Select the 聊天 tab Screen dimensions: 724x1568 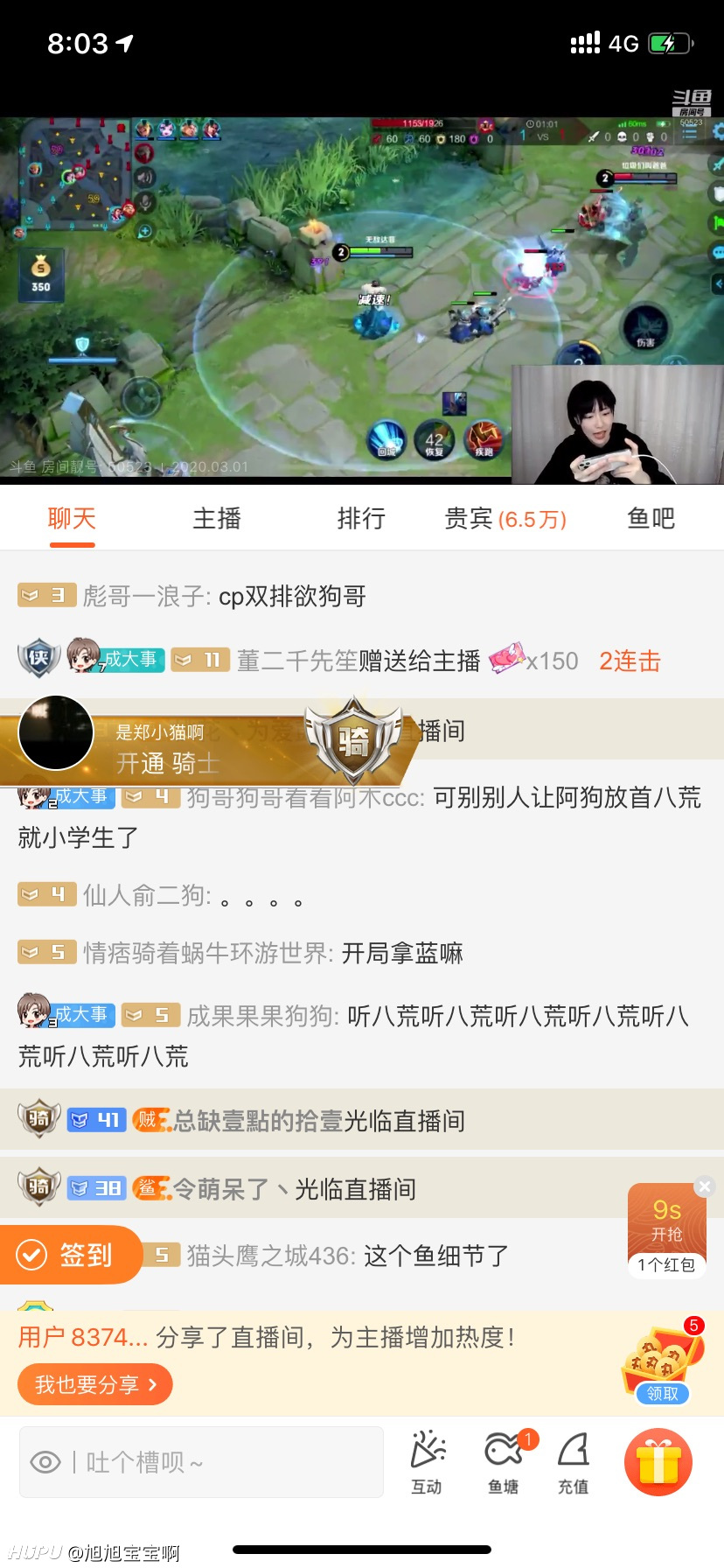tap(72, 519)
